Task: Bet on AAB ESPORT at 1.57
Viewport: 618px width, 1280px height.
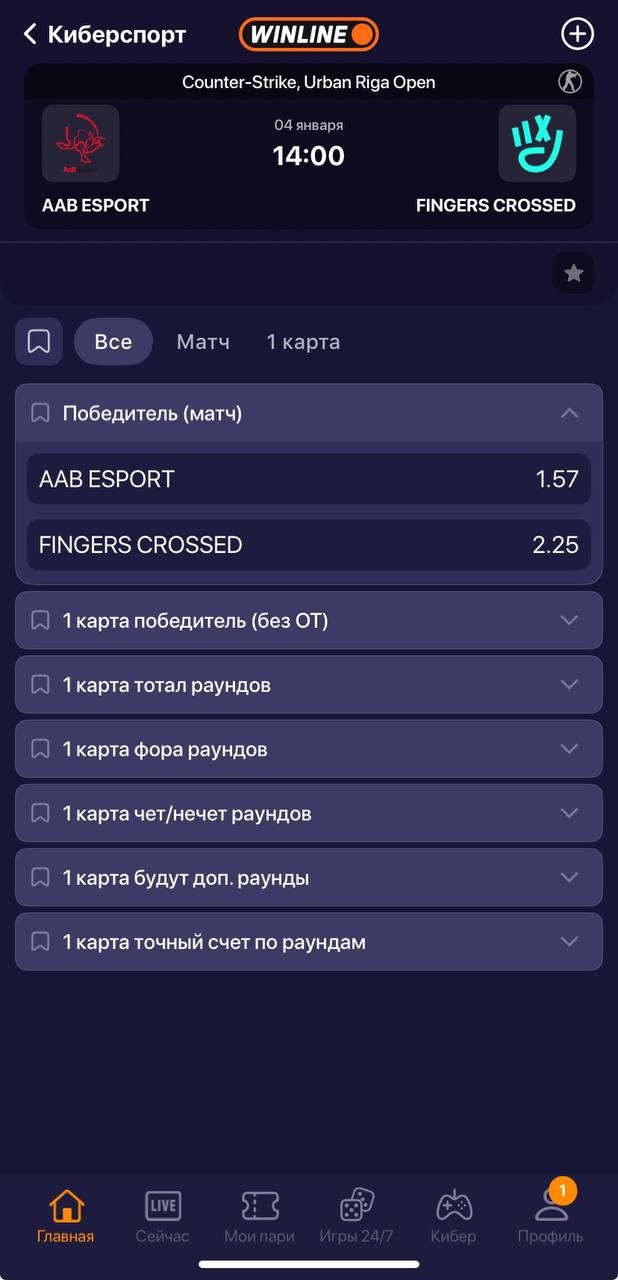Action: (x=308, y=479)
